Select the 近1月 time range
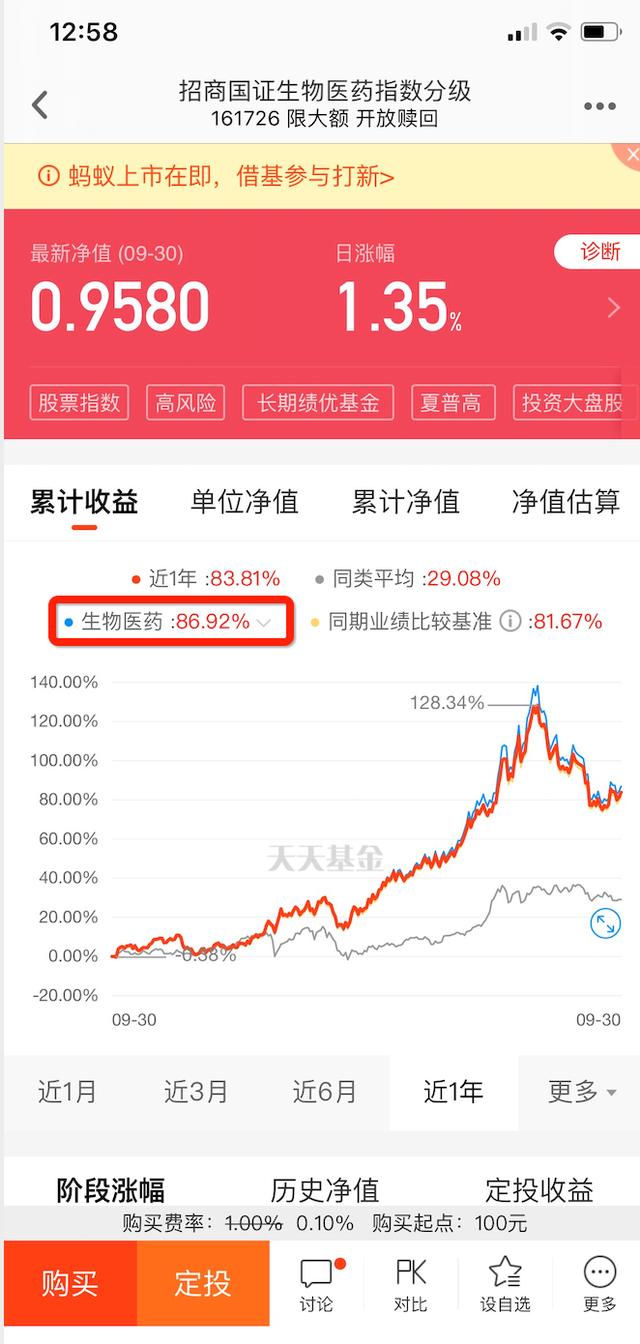This screenshot has width=640, height=1344. point(67,1091)
